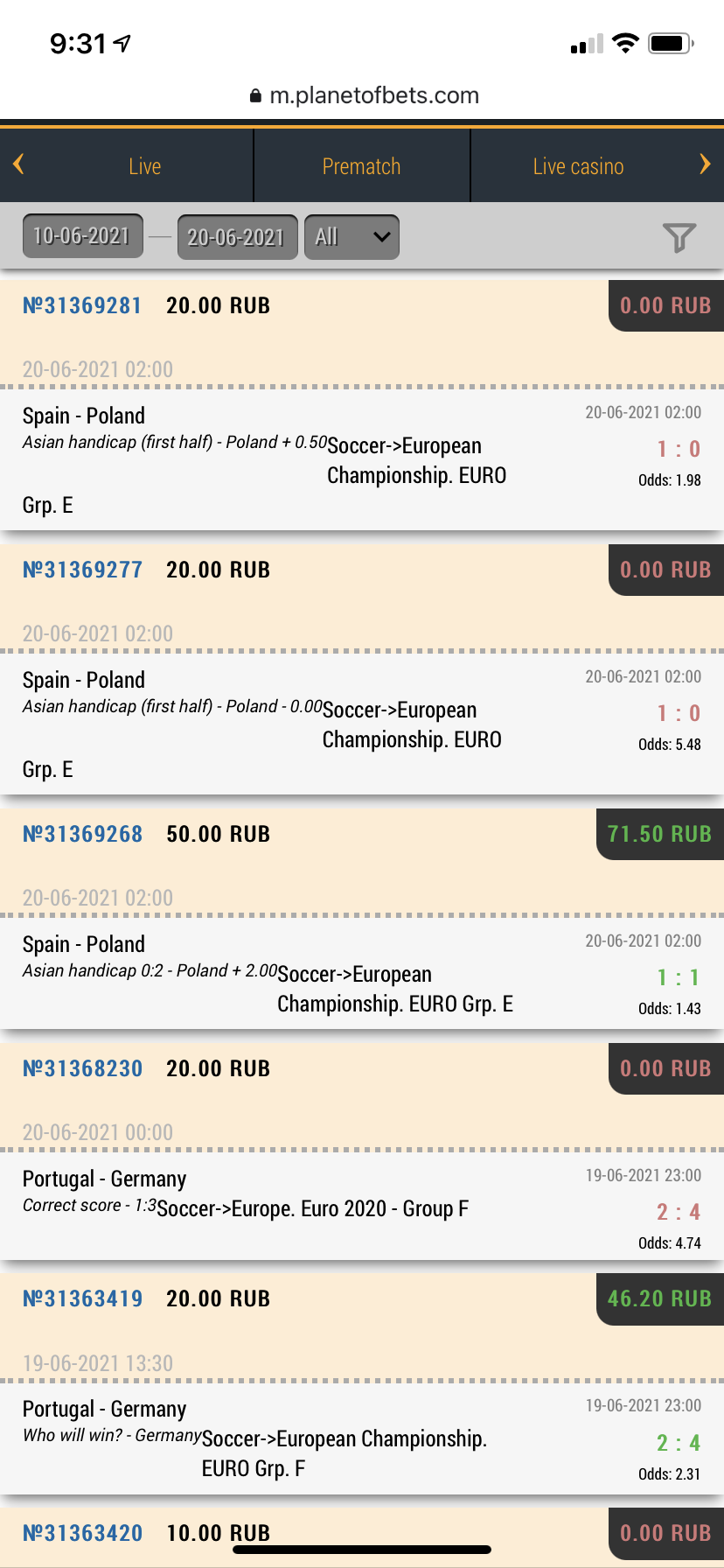The width and height of the screenshot is (724, 1568).
Task: Tap the right arrow in the tab bar
Action: [705, 164]
